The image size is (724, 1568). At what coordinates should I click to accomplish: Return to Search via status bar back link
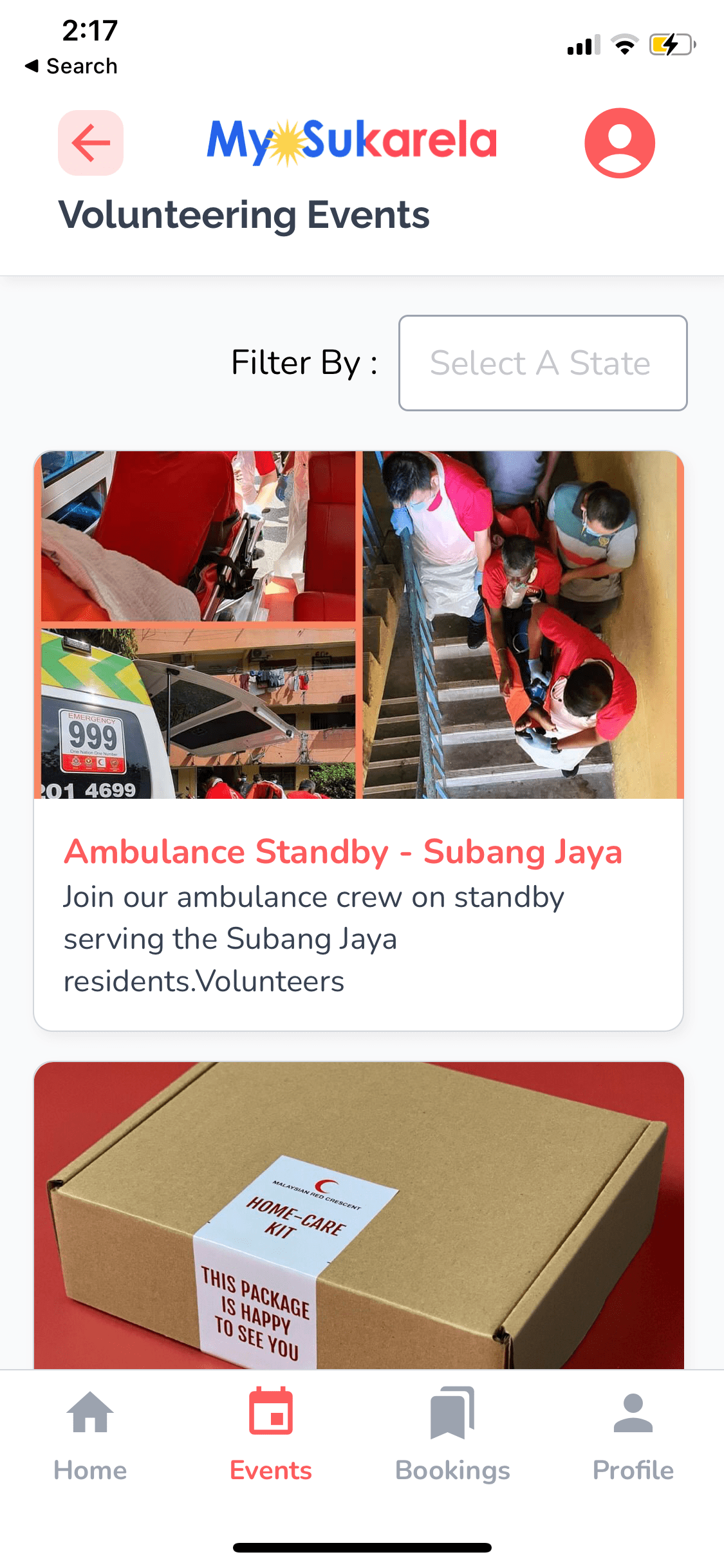[71, 66]
